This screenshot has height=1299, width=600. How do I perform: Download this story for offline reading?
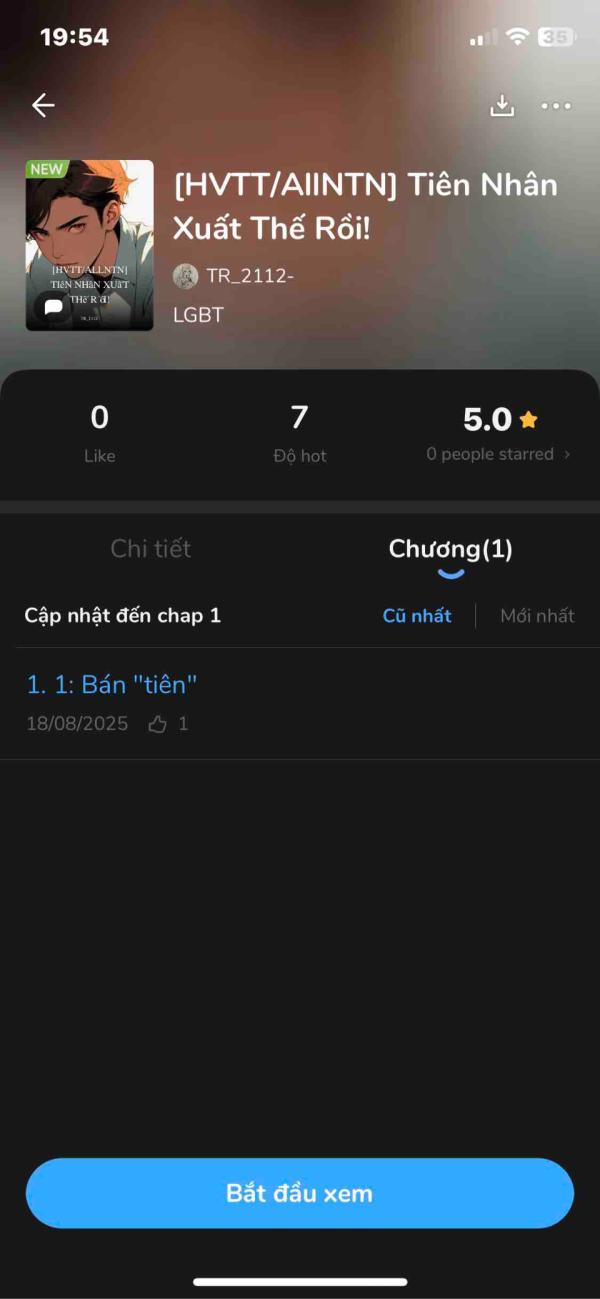[x=501, y=105]
